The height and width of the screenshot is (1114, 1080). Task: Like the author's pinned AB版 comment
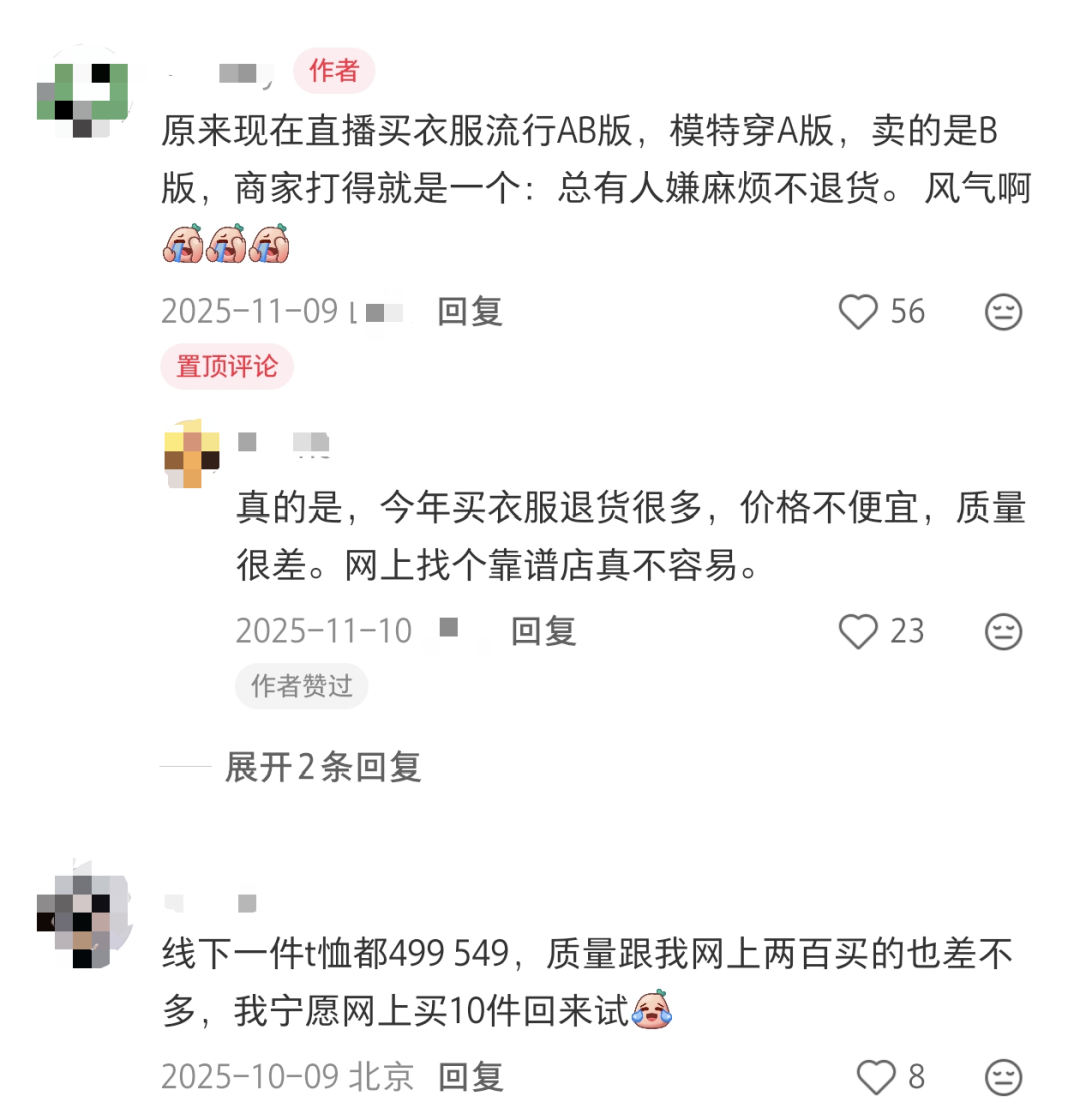pyautogui.click(x=858, y=312)
